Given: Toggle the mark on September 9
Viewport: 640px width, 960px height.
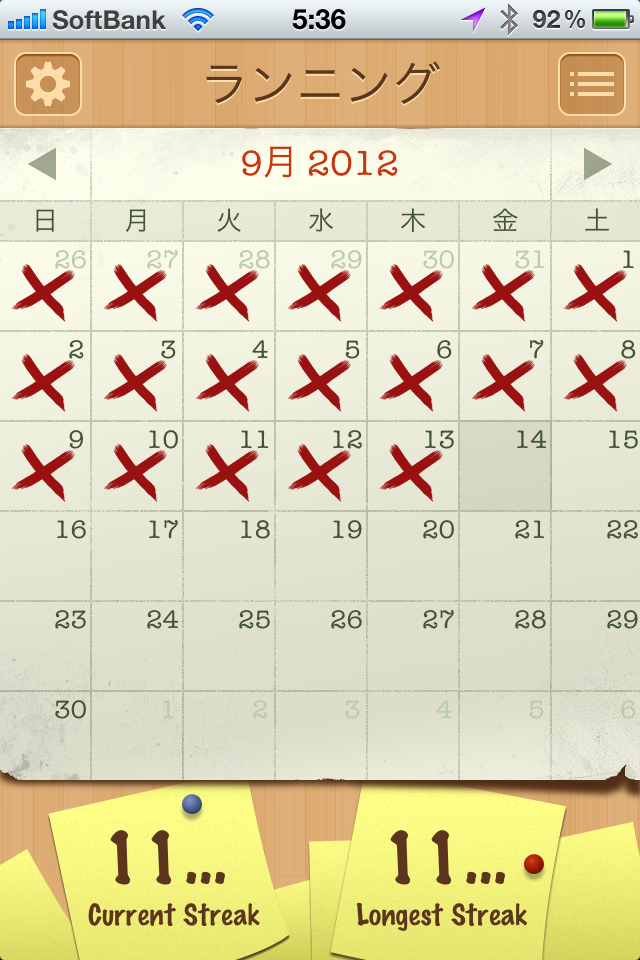Looking at the screenshot, I should [46, 467].
